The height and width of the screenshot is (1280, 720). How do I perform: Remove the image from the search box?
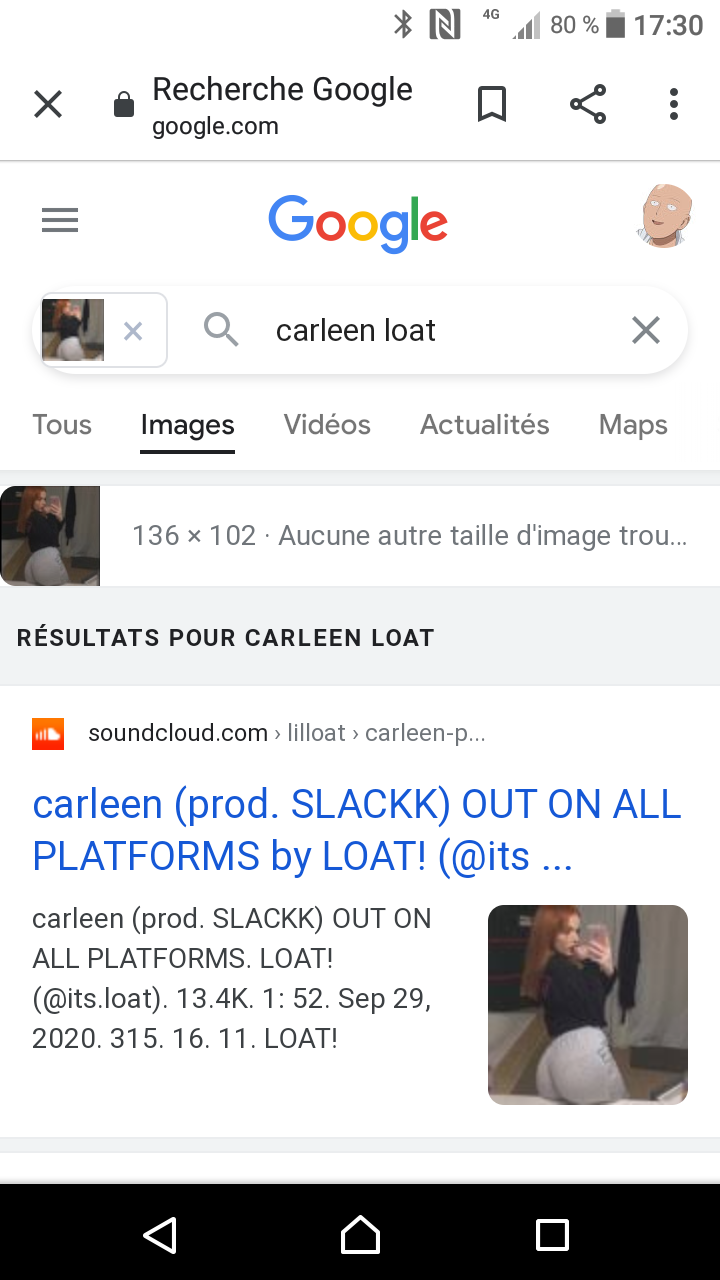[133, 330]
